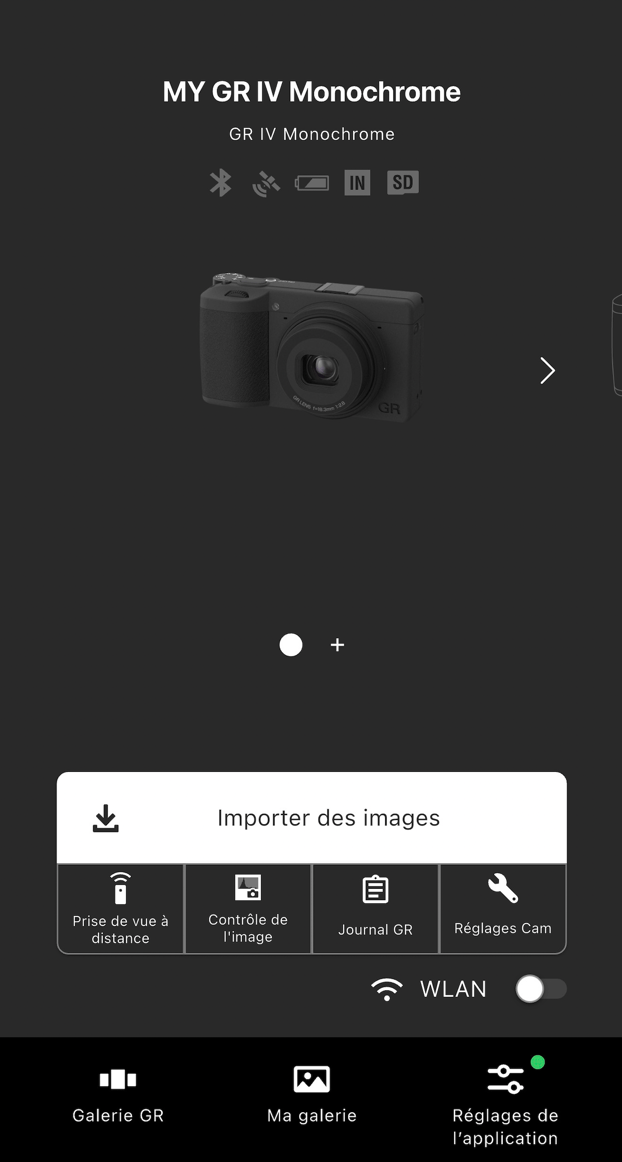Open Contrôle de l'image

tap(248, 909)
